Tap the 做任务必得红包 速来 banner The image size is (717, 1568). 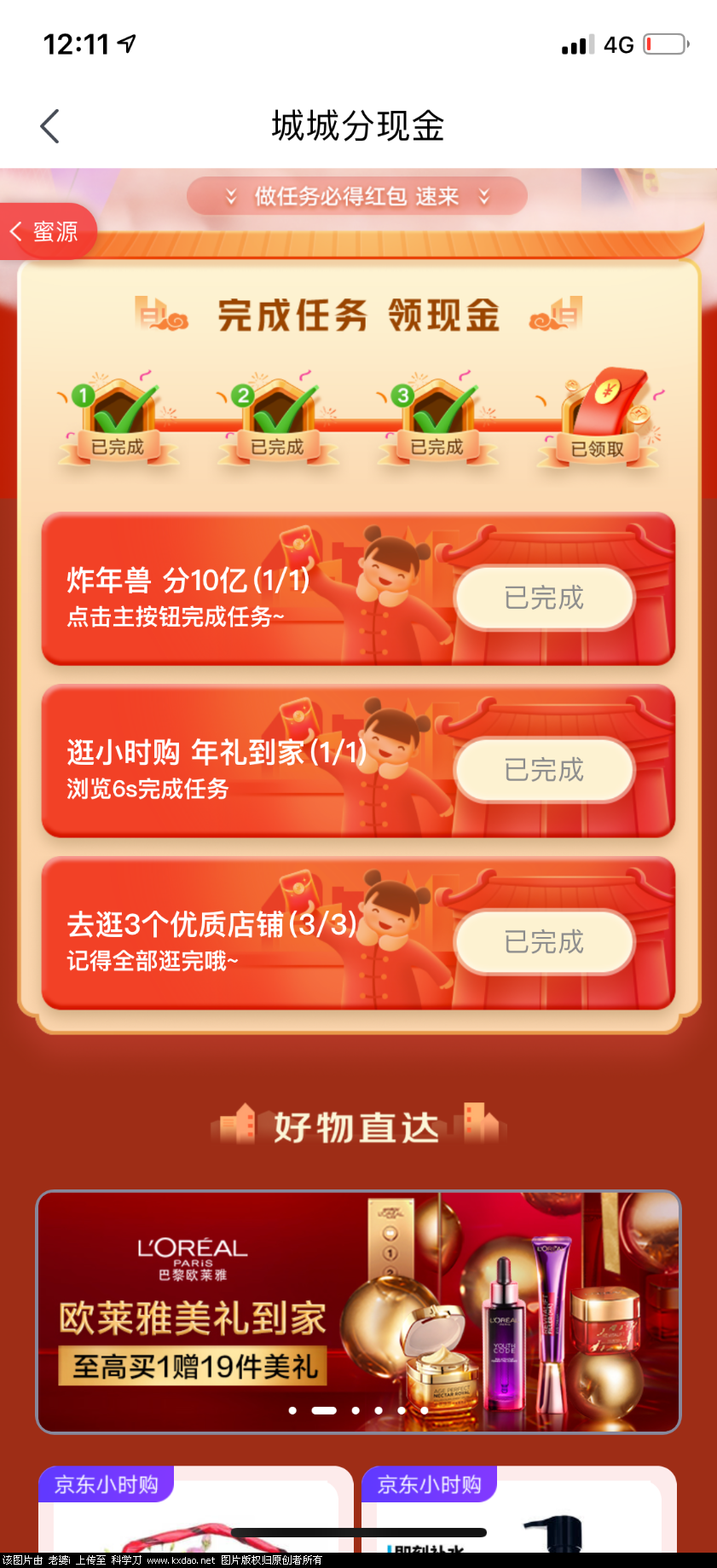pos(357,197)
